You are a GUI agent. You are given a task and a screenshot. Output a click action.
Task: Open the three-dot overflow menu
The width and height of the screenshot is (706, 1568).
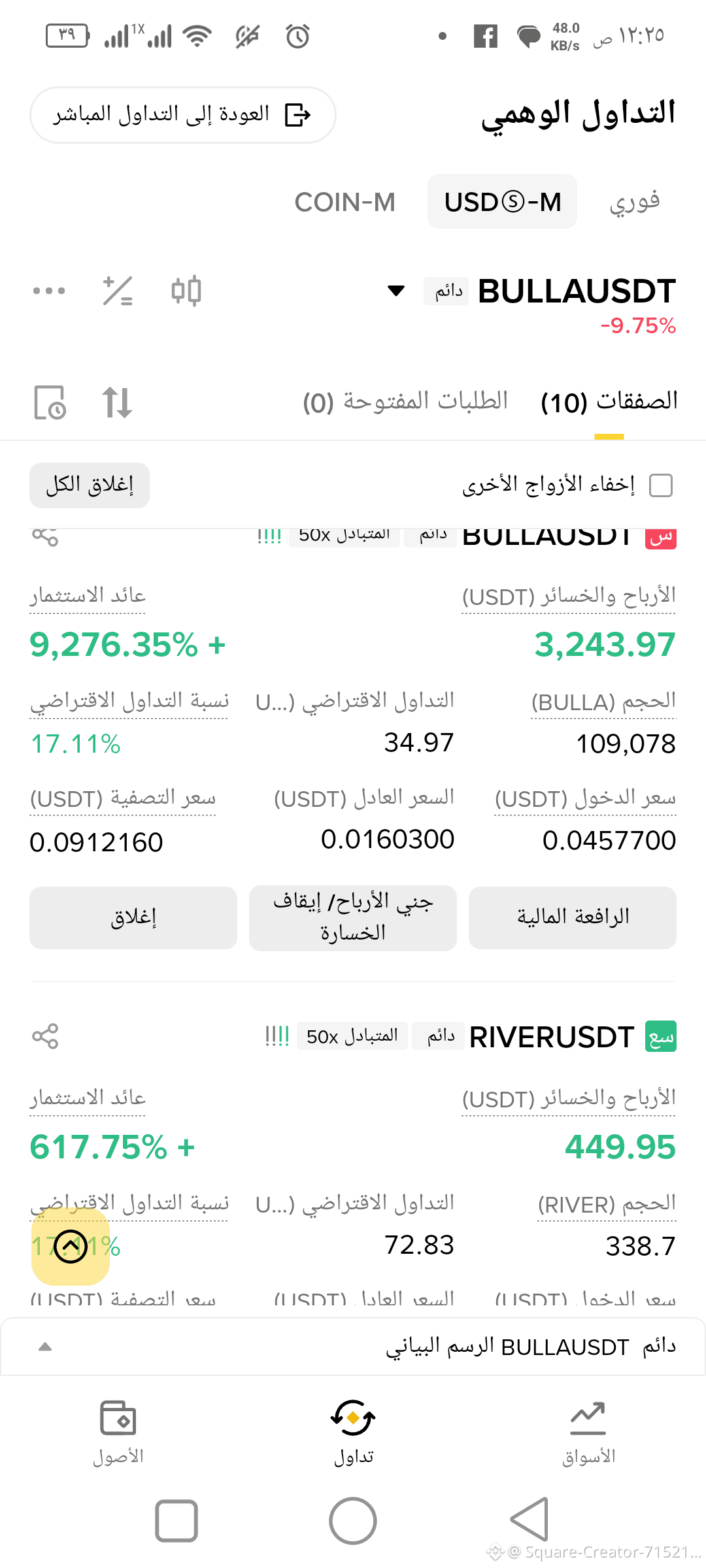pyautogui.click(x=49, y=291)
